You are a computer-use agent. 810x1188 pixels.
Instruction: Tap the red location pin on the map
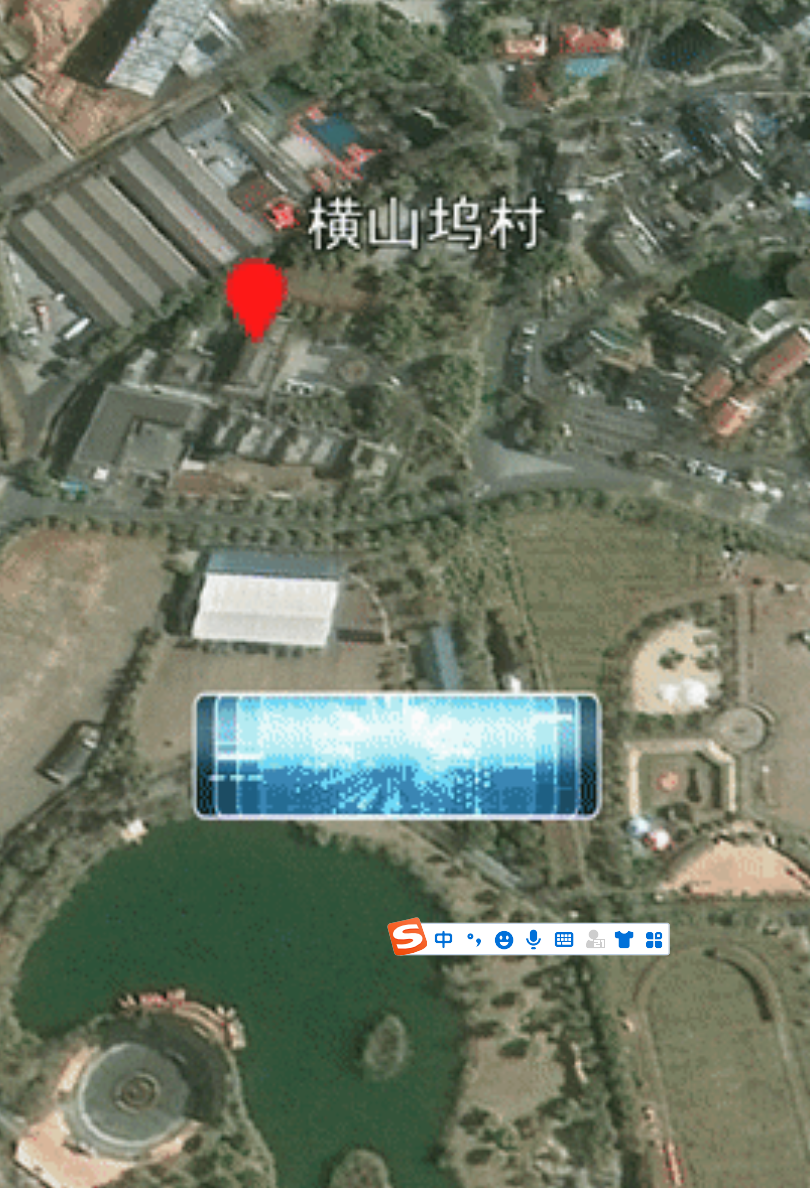[x=256, y=294]
